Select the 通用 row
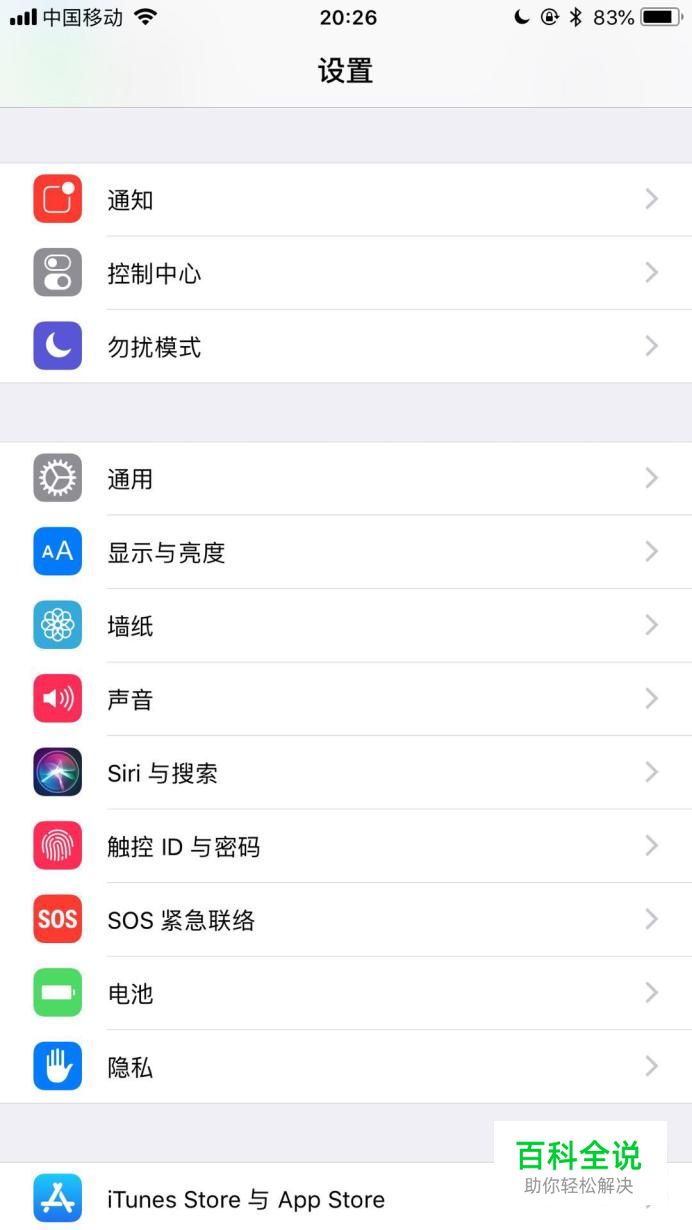 (x=345, y=479)
